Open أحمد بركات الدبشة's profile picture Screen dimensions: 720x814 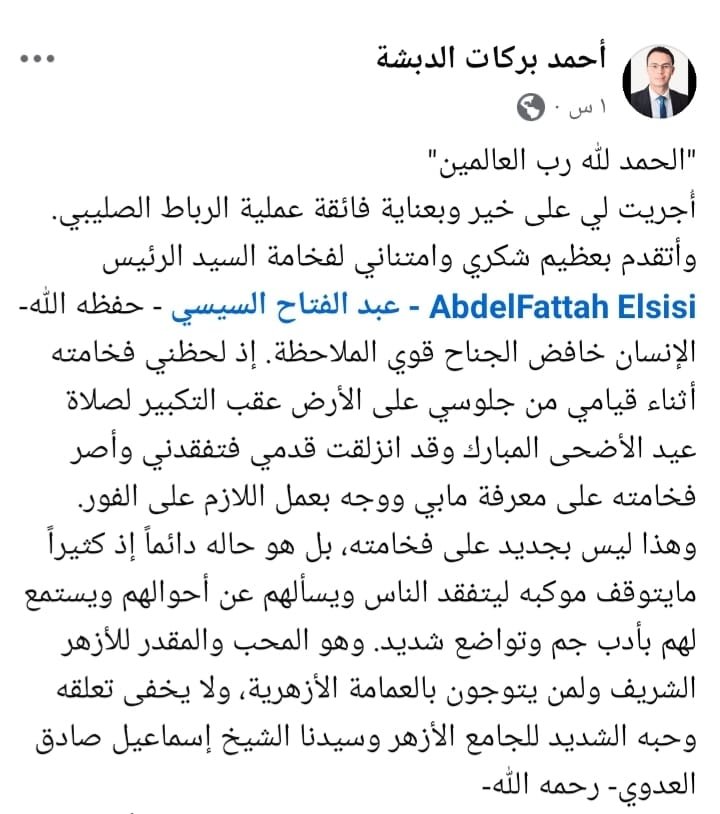659,80
